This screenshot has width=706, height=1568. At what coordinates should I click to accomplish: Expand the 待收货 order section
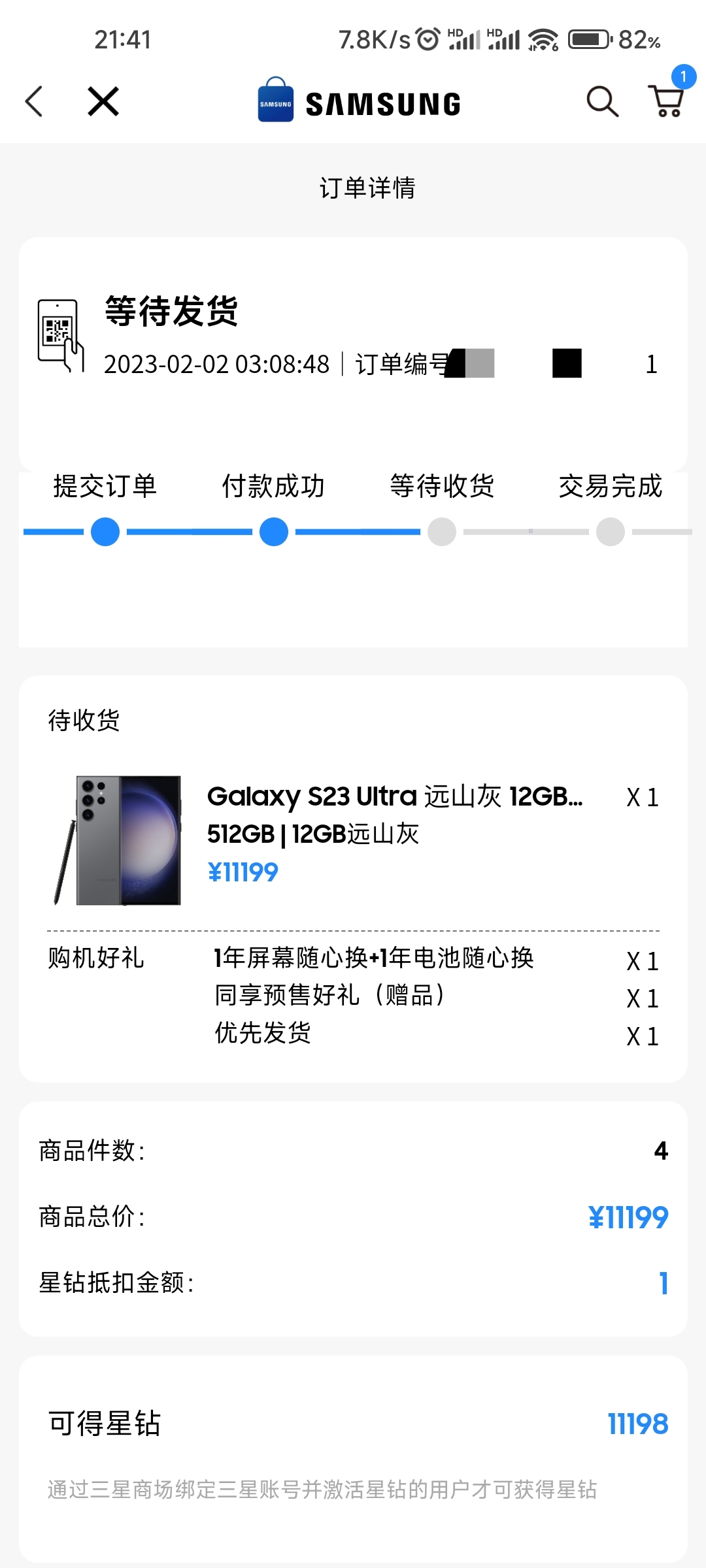(82, 721)
